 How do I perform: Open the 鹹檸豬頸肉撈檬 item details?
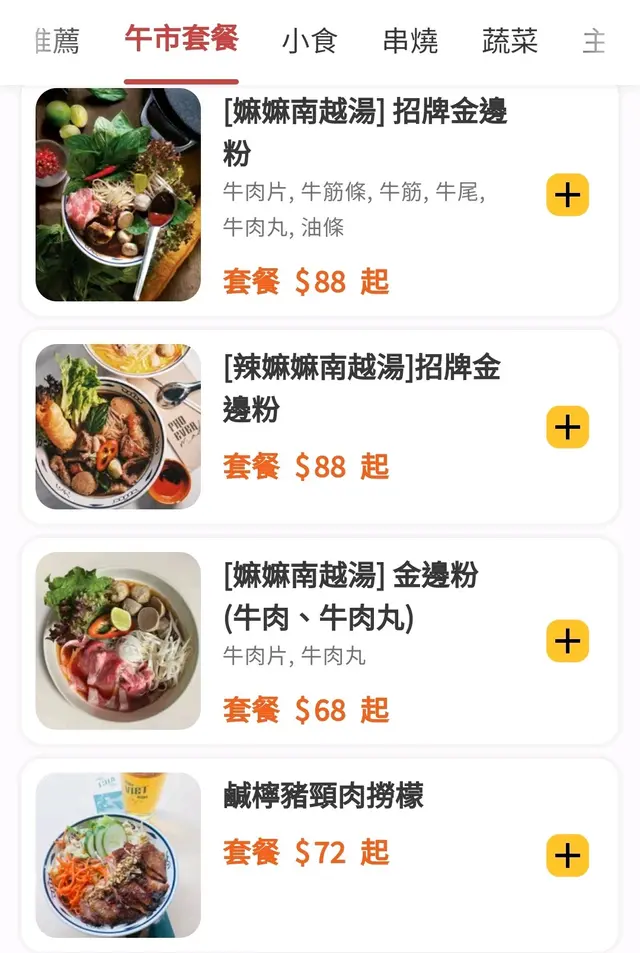tap(323, 796)
